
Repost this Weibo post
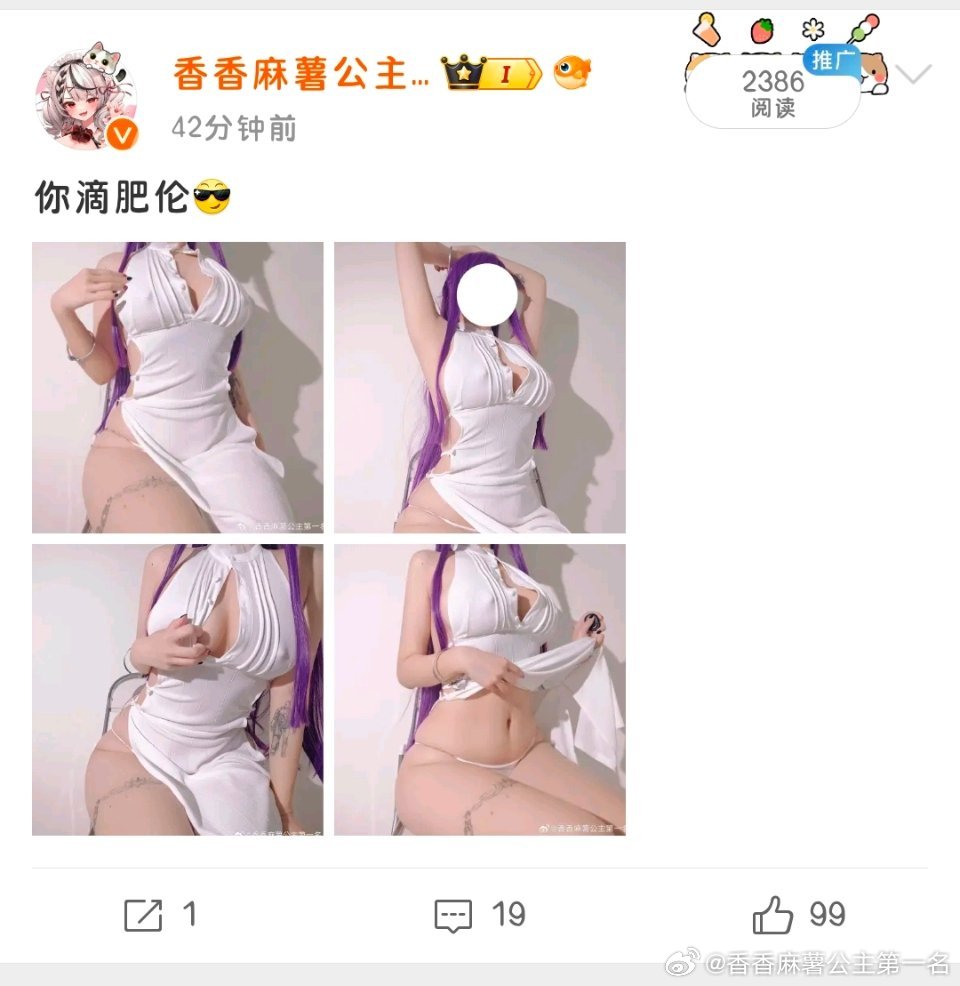(x=160, y=914)
